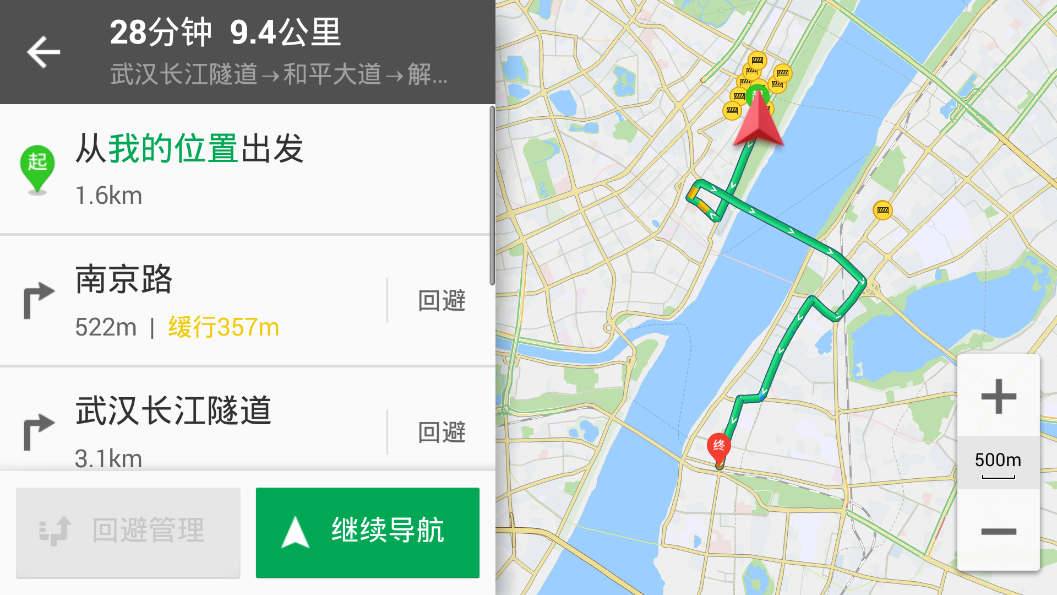Go back with the arrow icon
Image resolution: width=1057 pixels, height=595 pixels.
(x=43, y=52)
